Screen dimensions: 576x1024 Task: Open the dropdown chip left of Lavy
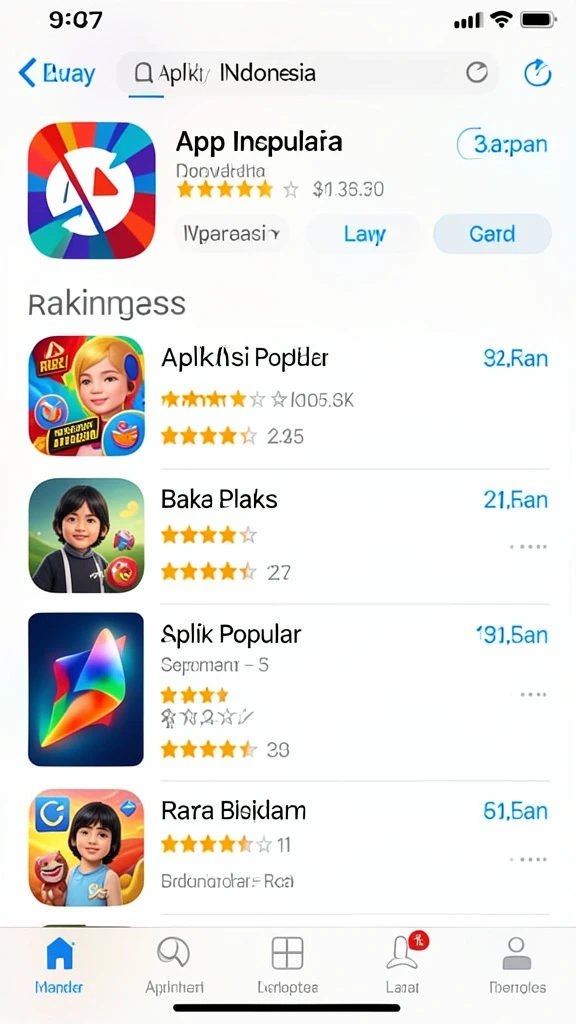coord(231,234)
